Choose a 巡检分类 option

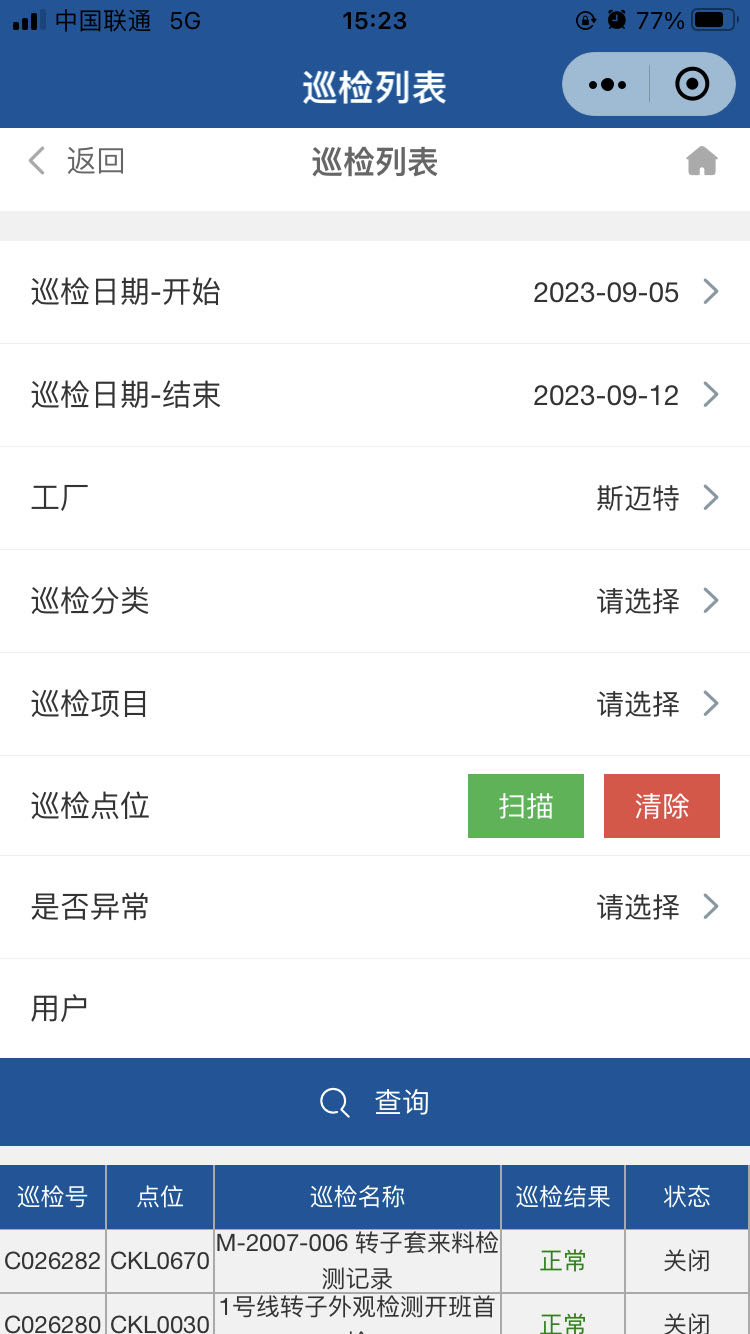point(375,601)
